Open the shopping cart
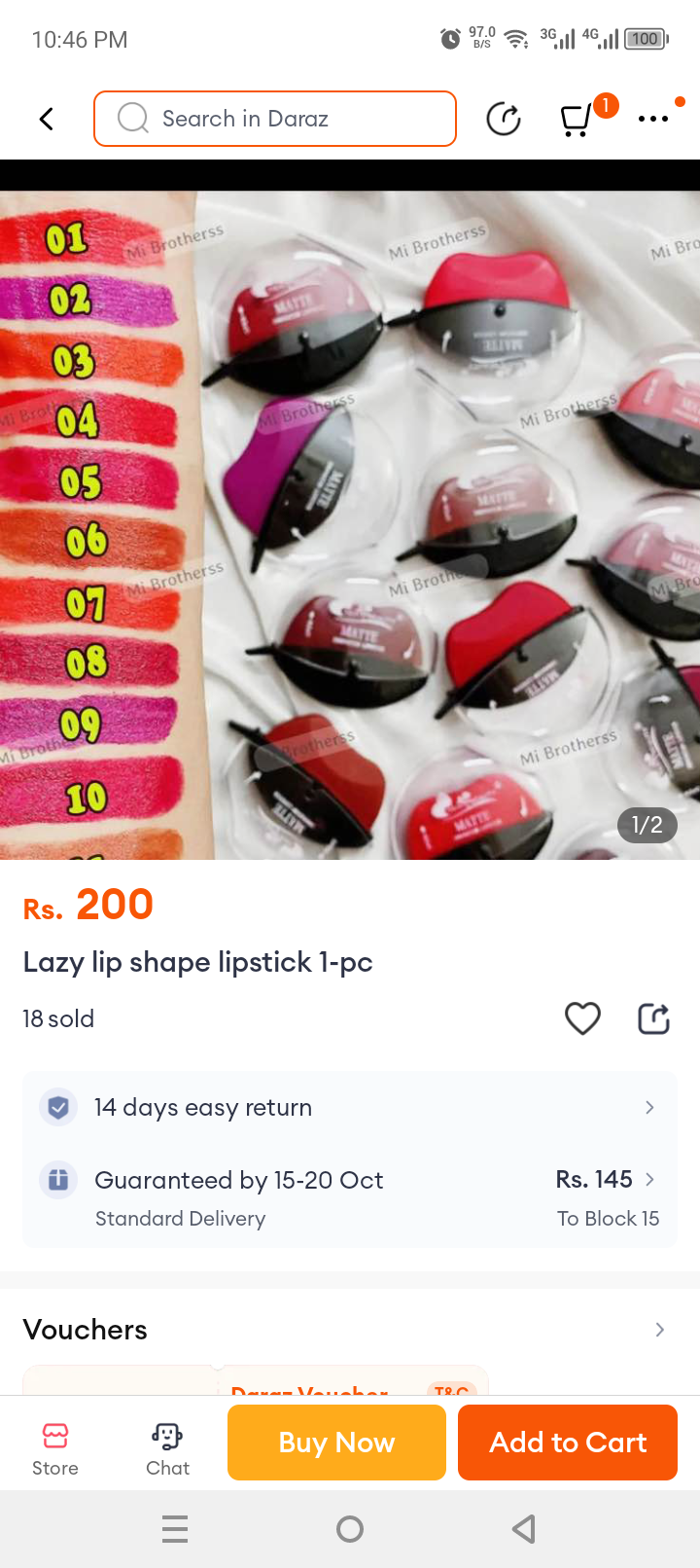The image size is (700, 1568). click(x=577, y=120)
